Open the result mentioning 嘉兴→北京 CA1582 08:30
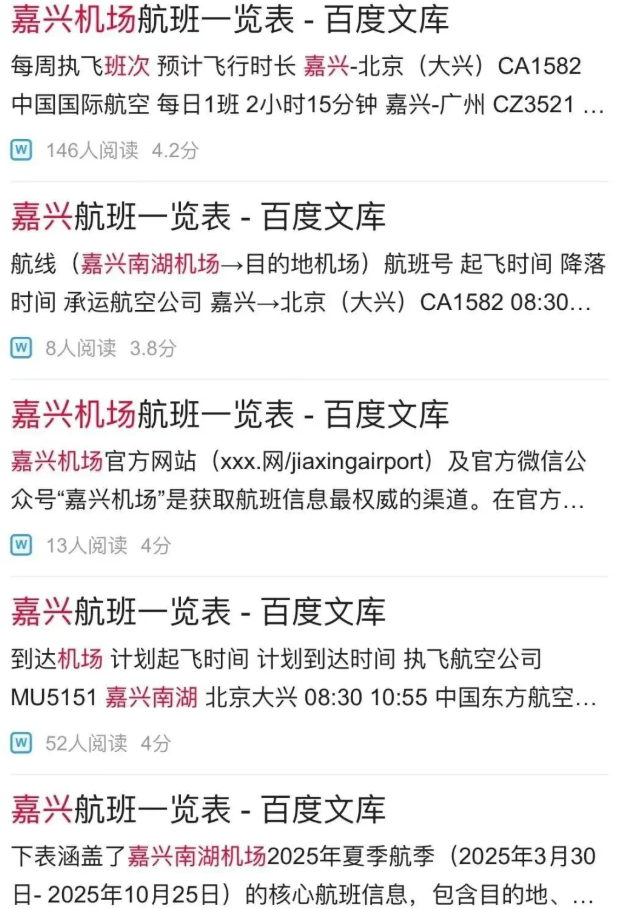 click(198, 217)
